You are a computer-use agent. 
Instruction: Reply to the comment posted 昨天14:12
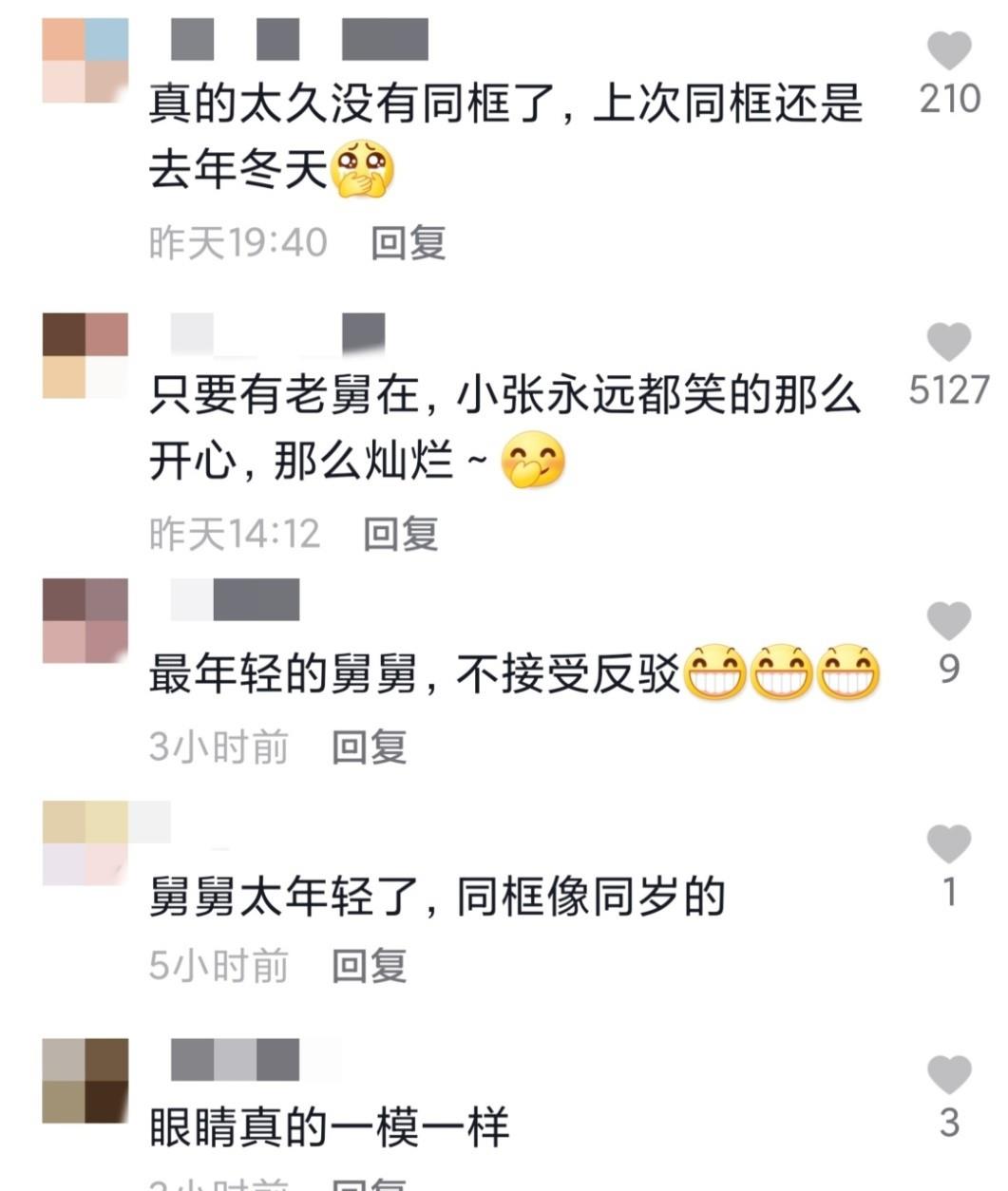[x=400, y=534]
